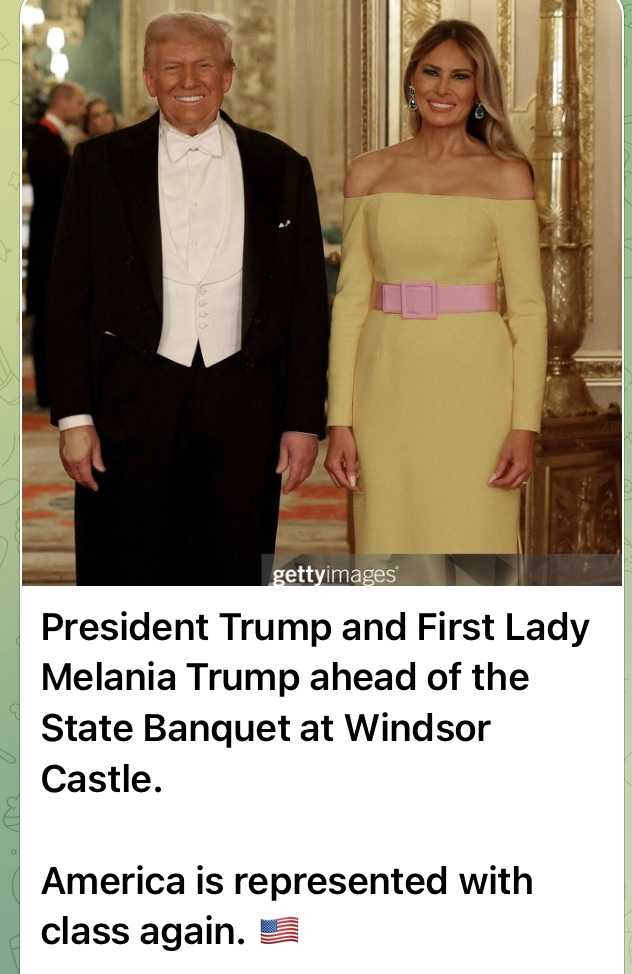Open the photo in the State Banquet post
The width and height of the screenshot is (632, 974).
pos(322,290)
